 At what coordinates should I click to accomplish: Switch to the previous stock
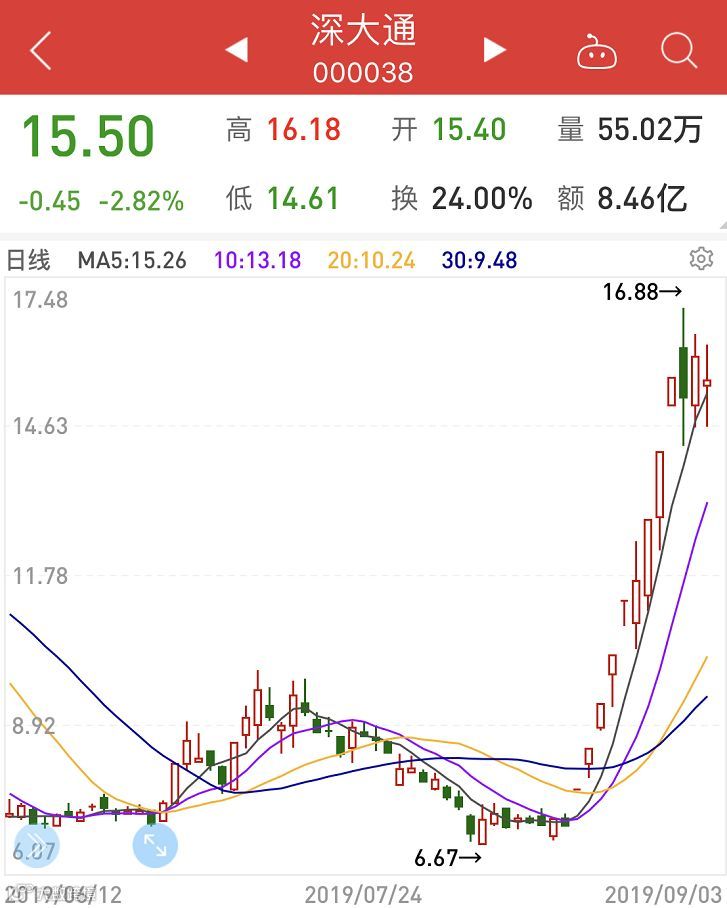236,49
